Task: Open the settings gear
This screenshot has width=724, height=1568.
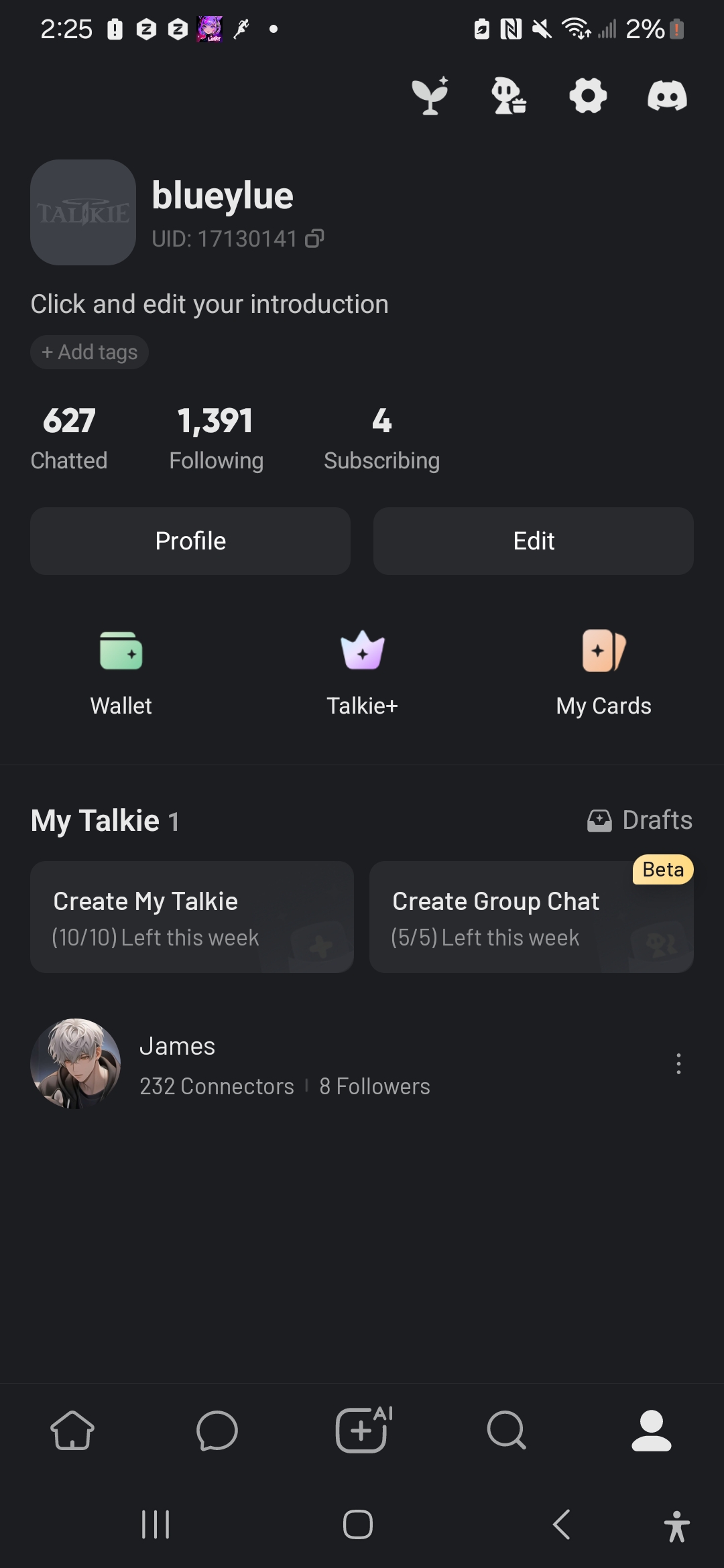Action: pyautogui.click(x=588, y=96)
